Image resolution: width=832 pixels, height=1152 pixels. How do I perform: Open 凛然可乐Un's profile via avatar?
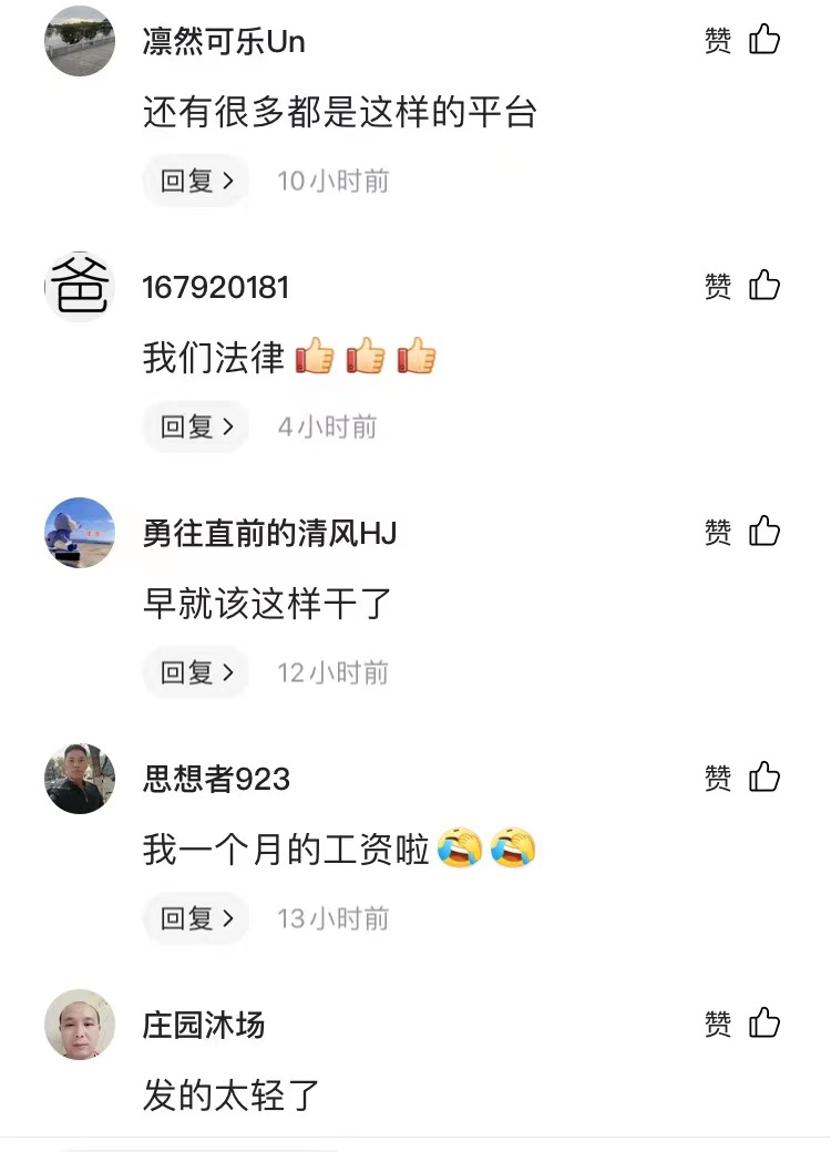coord(79,42)
